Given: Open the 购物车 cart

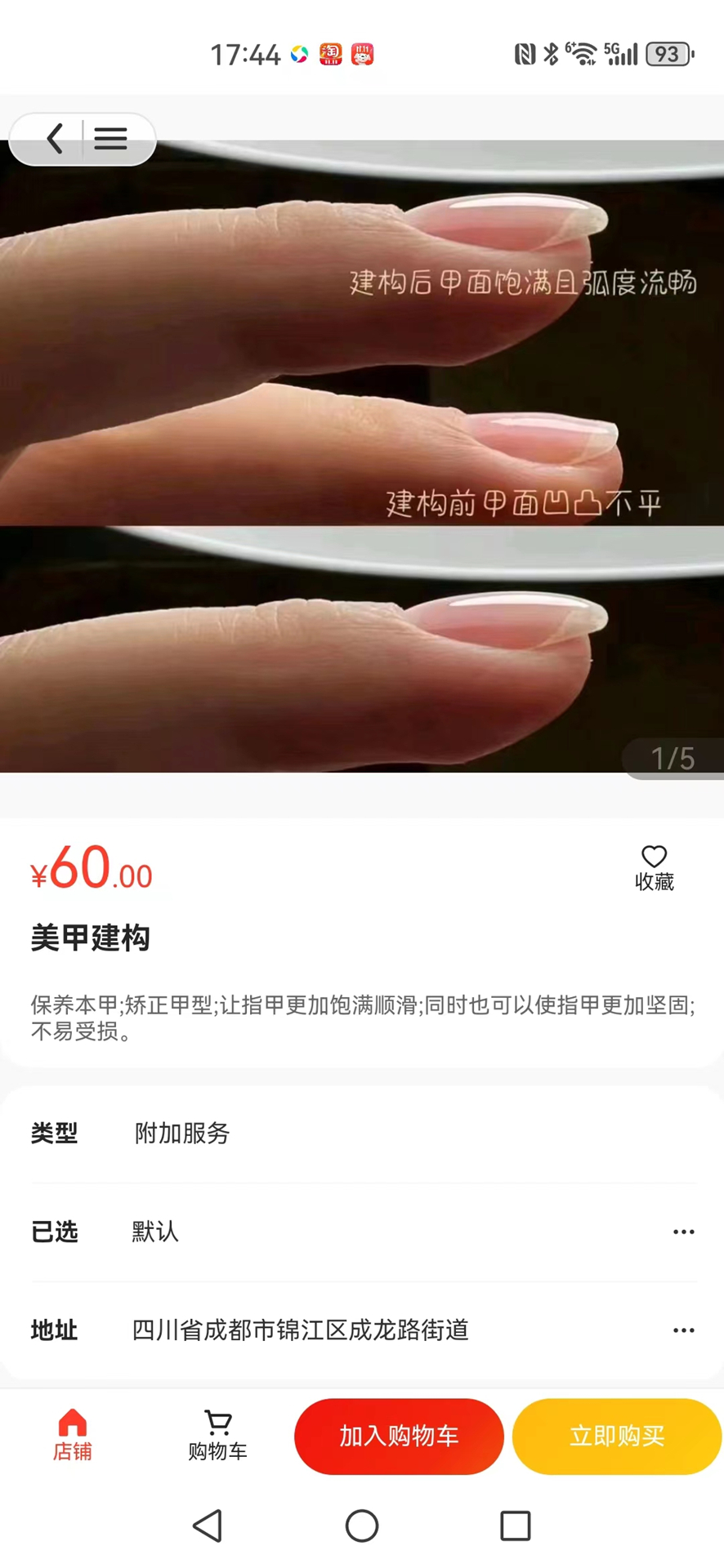Looking at the screenshot, I should tap(217, 1435).
